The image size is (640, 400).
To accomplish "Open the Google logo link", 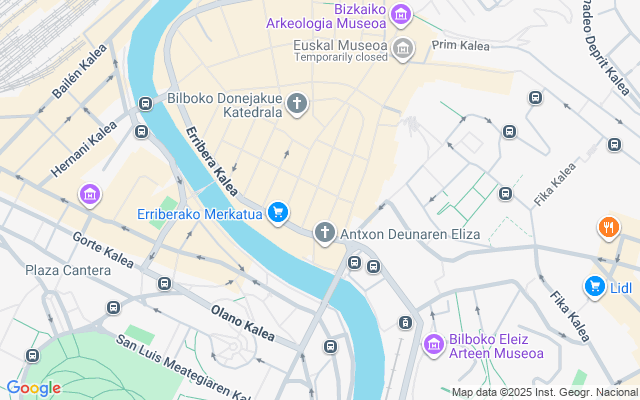I will (x=33, y=388).
